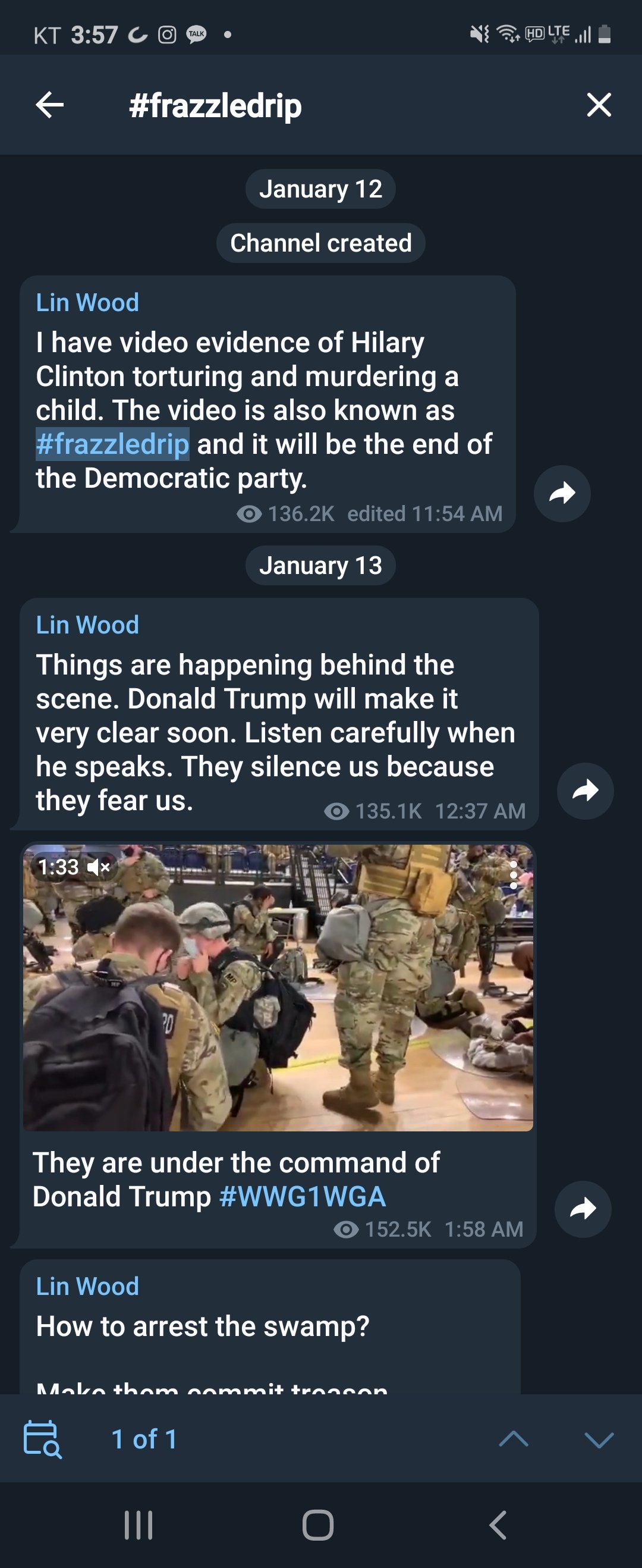The height and width of the screenshot is (1568, 642).
Task: Open the highlighted #frazzledrip hashtag link
Action: pyautogui.click(x=112, y=444)
